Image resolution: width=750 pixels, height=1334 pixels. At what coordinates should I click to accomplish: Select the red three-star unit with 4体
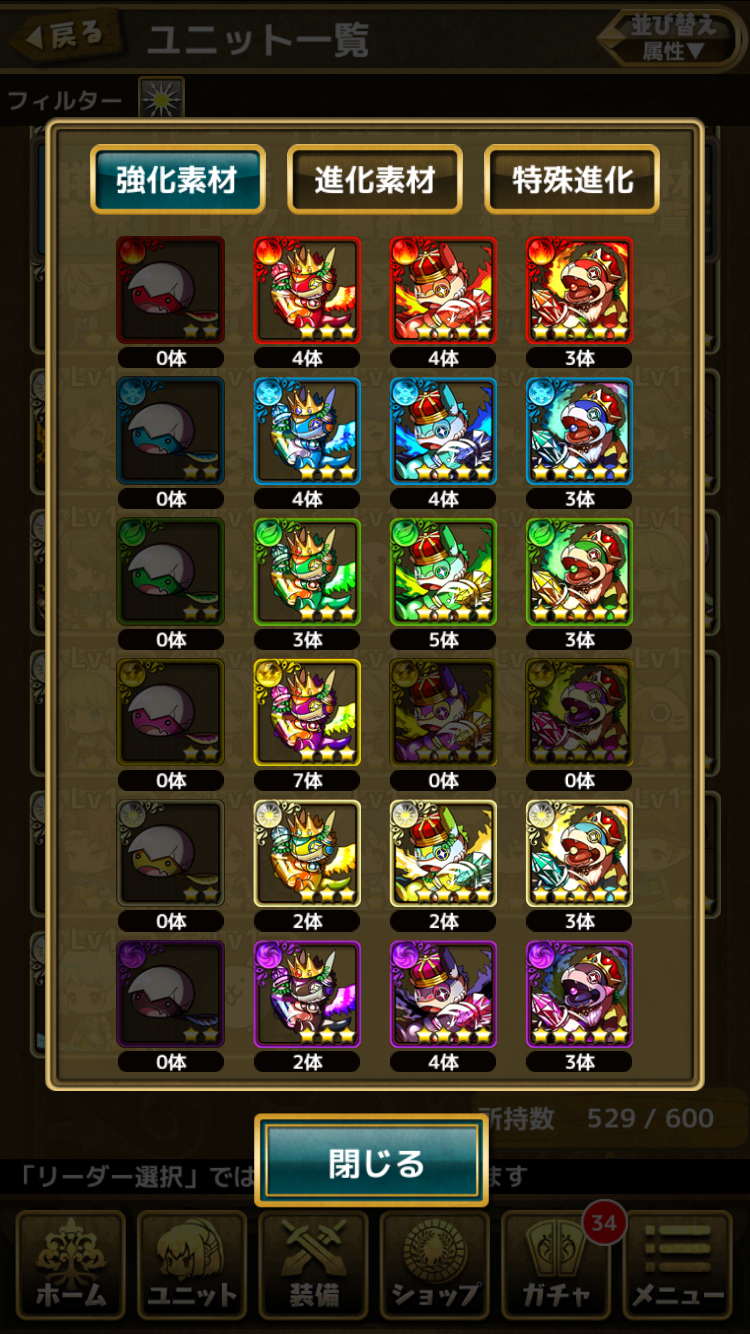pyautogui.click(x=307, y=291)
